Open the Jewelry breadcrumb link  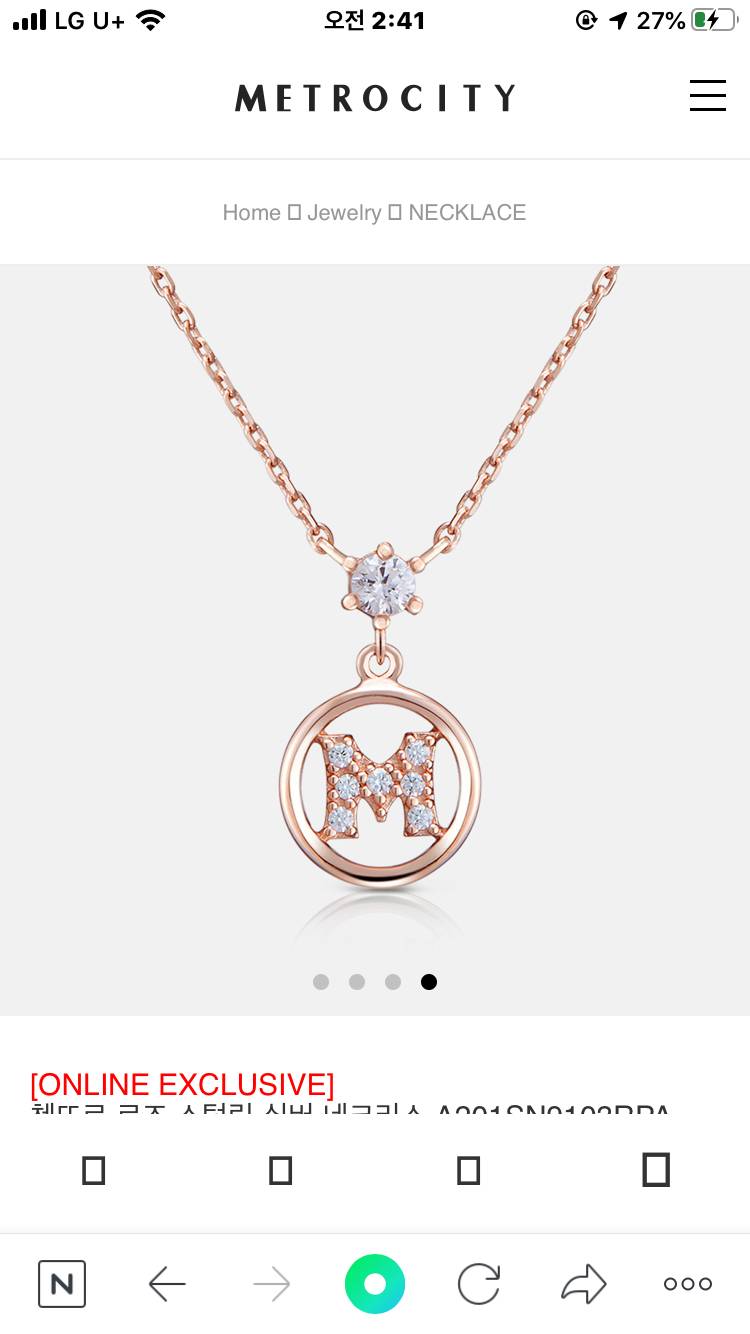click(344, 212)
